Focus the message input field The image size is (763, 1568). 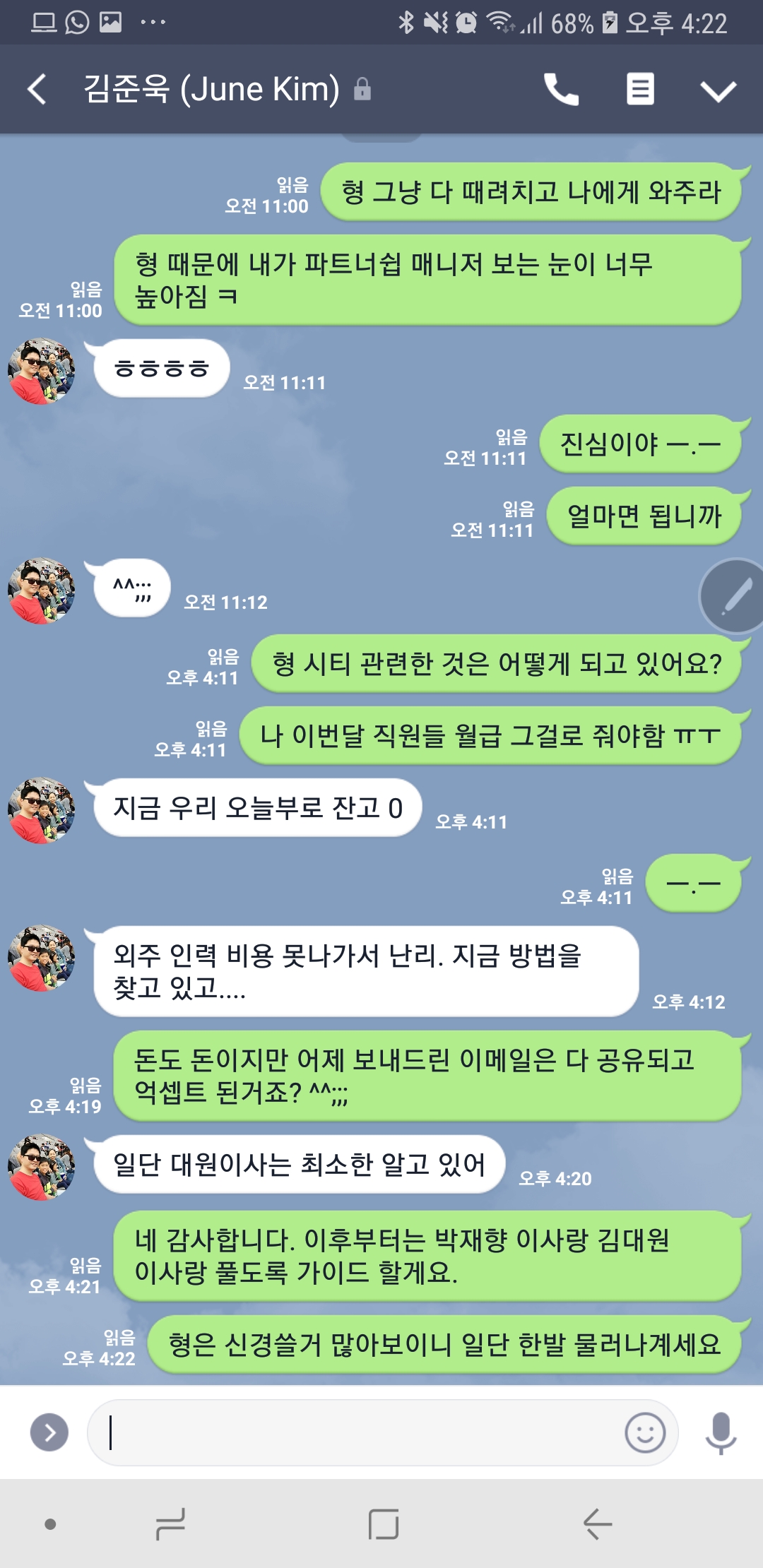tap(353, 1432)
